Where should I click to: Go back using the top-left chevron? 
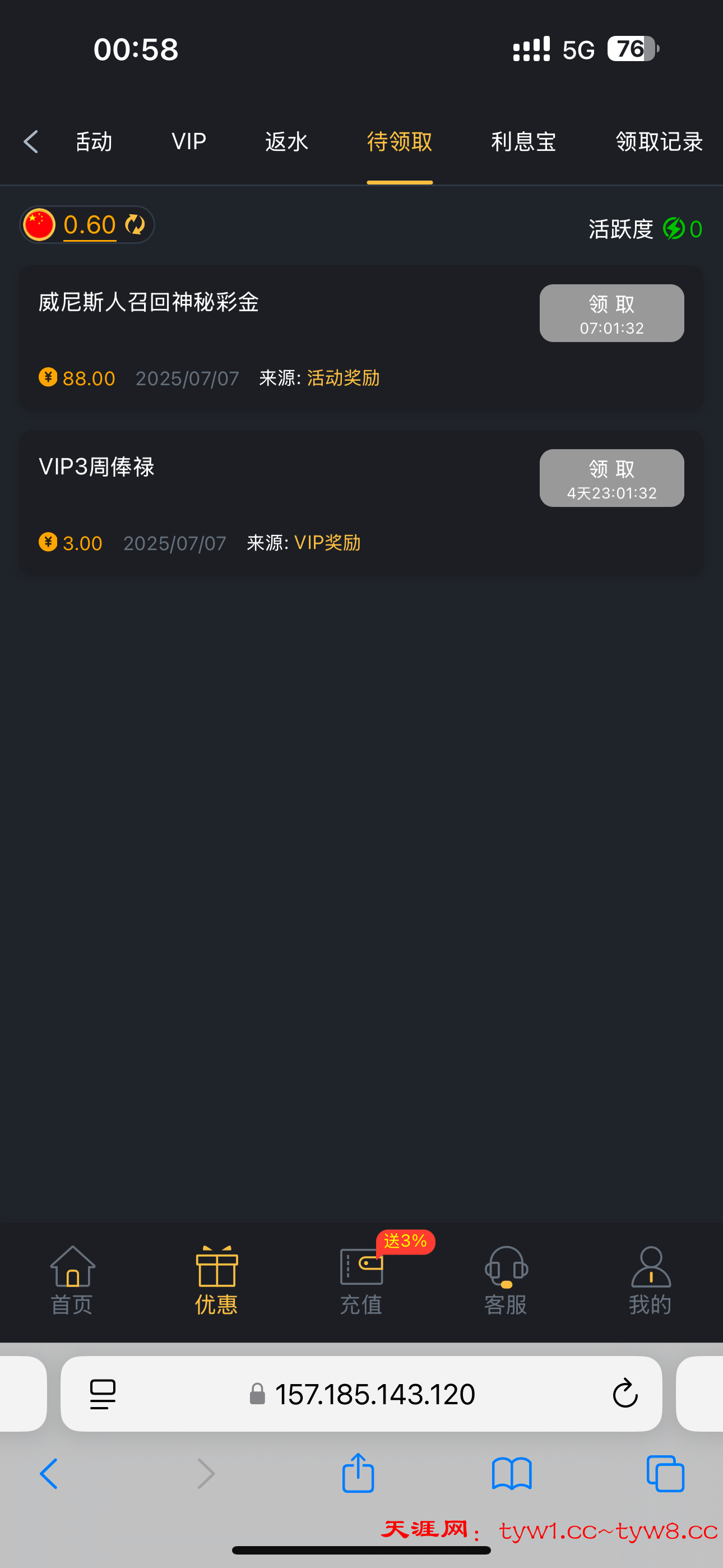click(31, 141)
